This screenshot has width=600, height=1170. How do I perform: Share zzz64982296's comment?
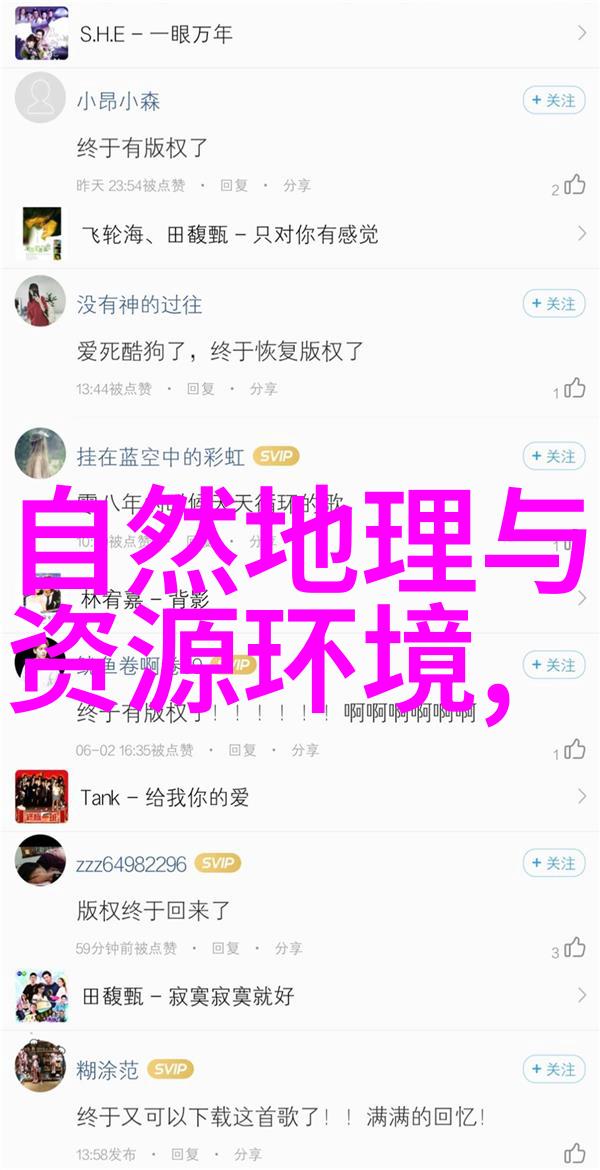click(288, 948)
